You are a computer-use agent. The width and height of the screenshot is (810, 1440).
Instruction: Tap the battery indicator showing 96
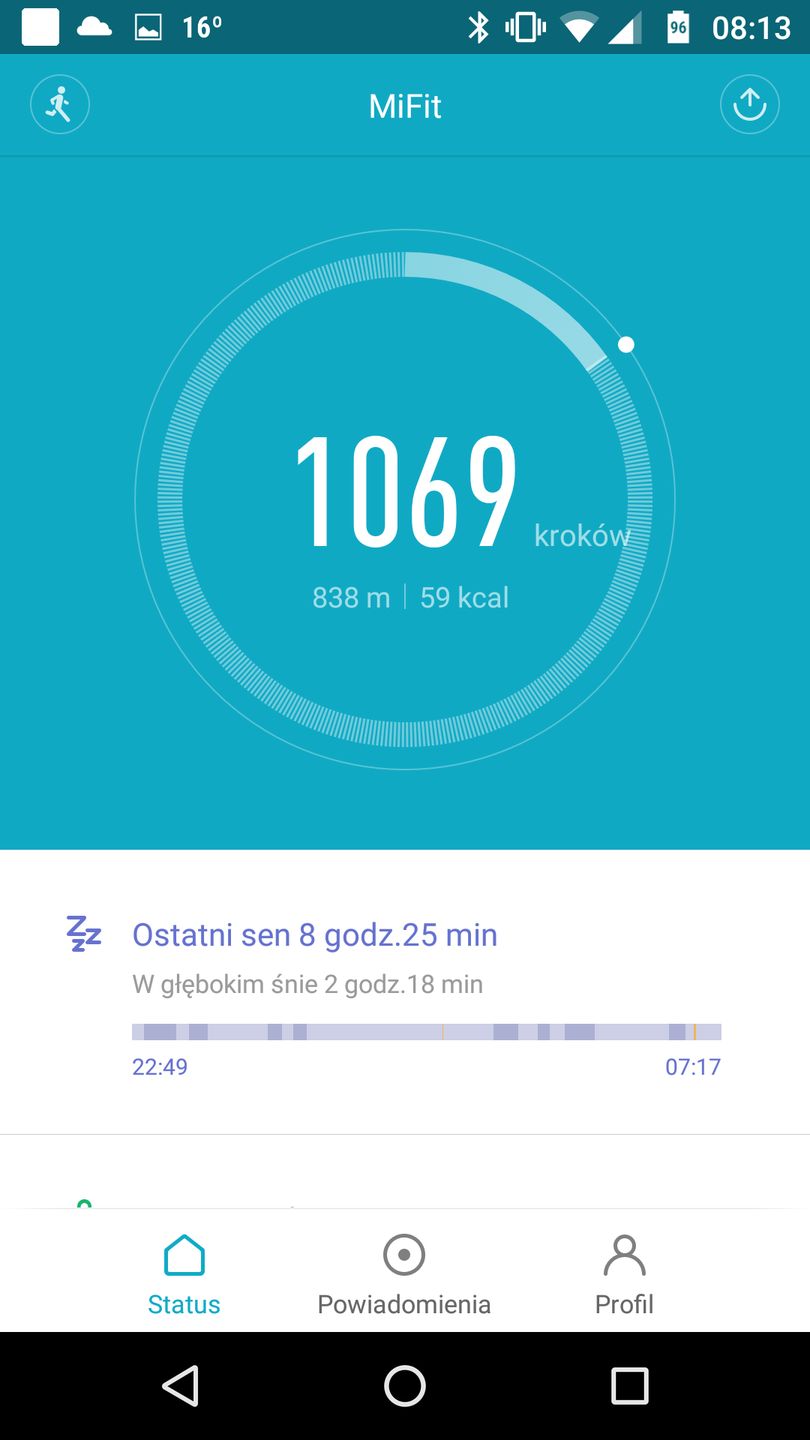(x=676, y=27)
